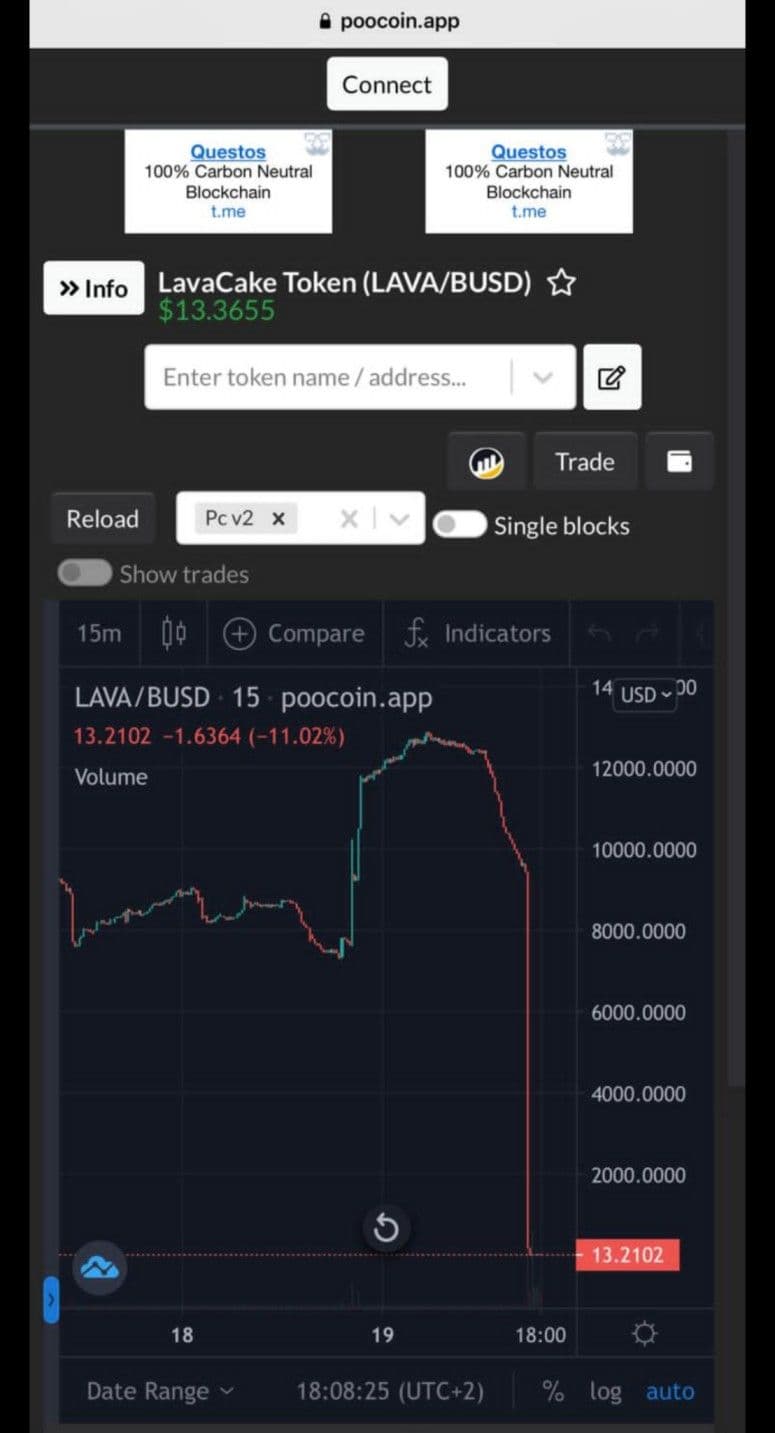Image resolution: width=775 pixels, height=1433 pixels.
Task: Tap Compare to add a symbol
Action: (x=294, y=633)
